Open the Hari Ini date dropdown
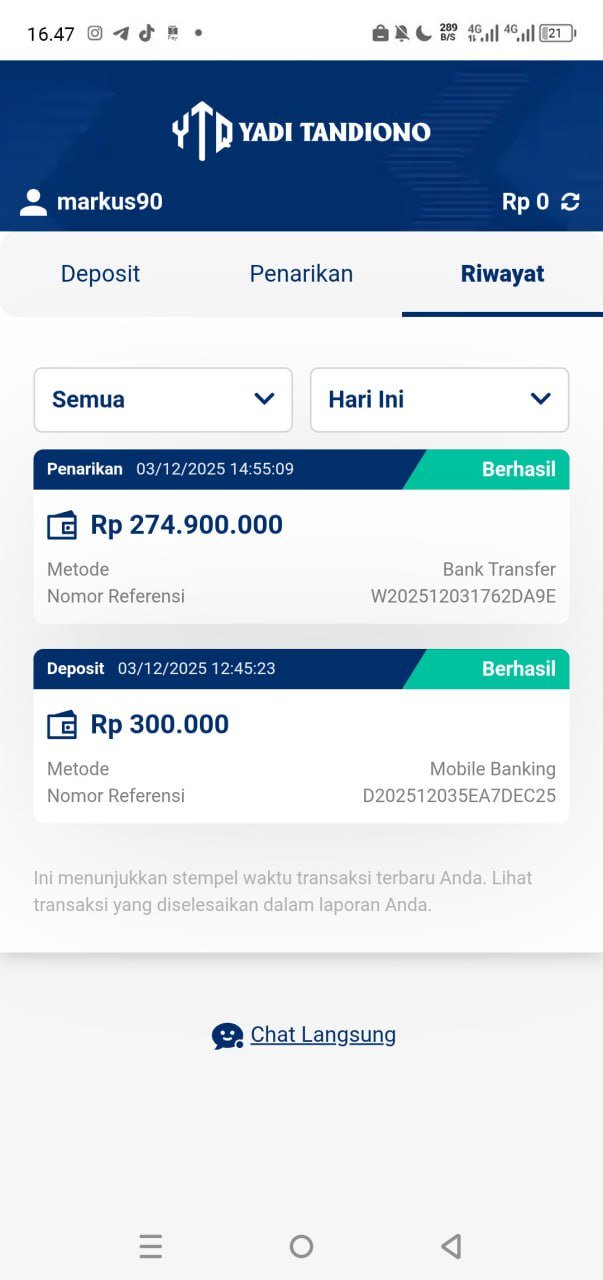Image resolution: width=603 pixels, height=1280 pixels. [x=439, y=400]
